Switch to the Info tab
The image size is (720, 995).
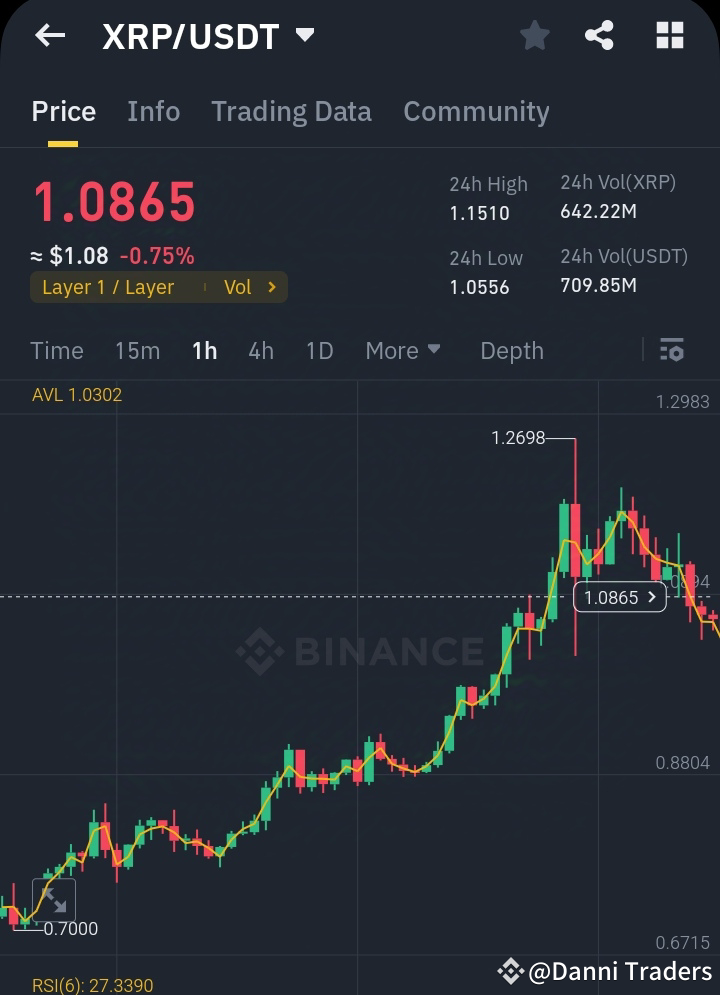tap(153, 111)
